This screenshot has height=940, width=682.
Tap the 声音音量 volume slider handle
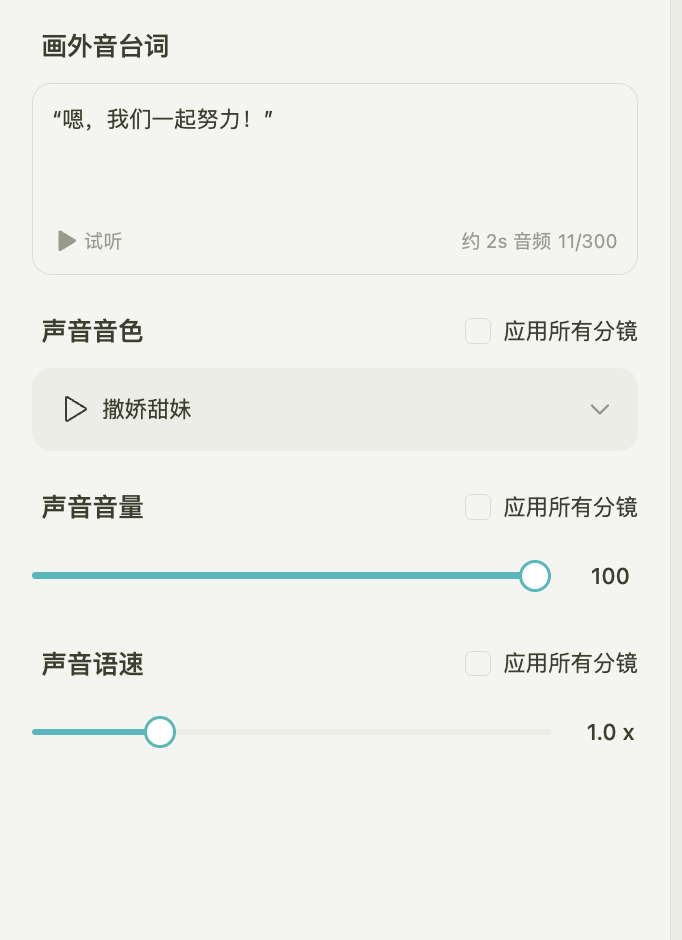(536, 576)
